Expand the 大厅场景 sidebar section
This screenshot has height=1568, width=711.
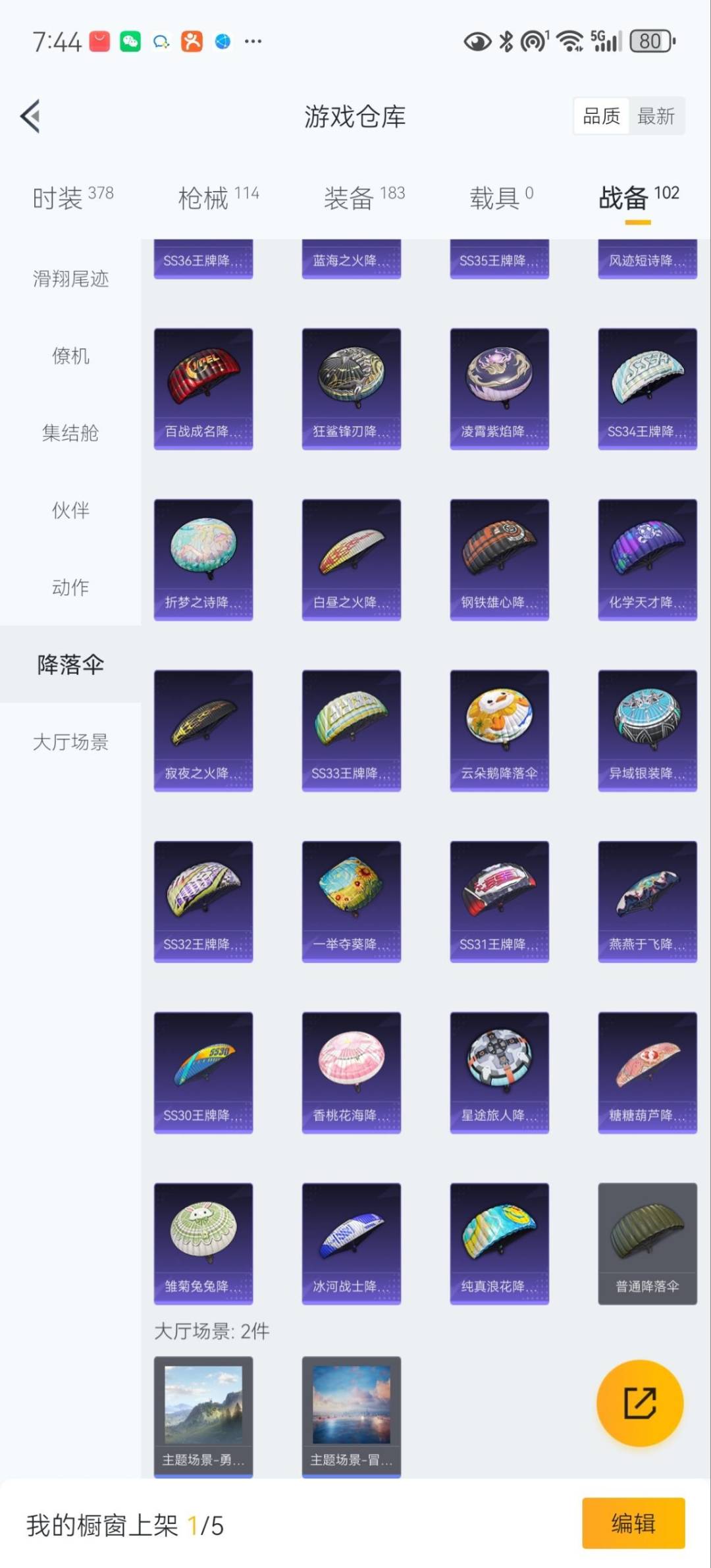pos(70,743)
